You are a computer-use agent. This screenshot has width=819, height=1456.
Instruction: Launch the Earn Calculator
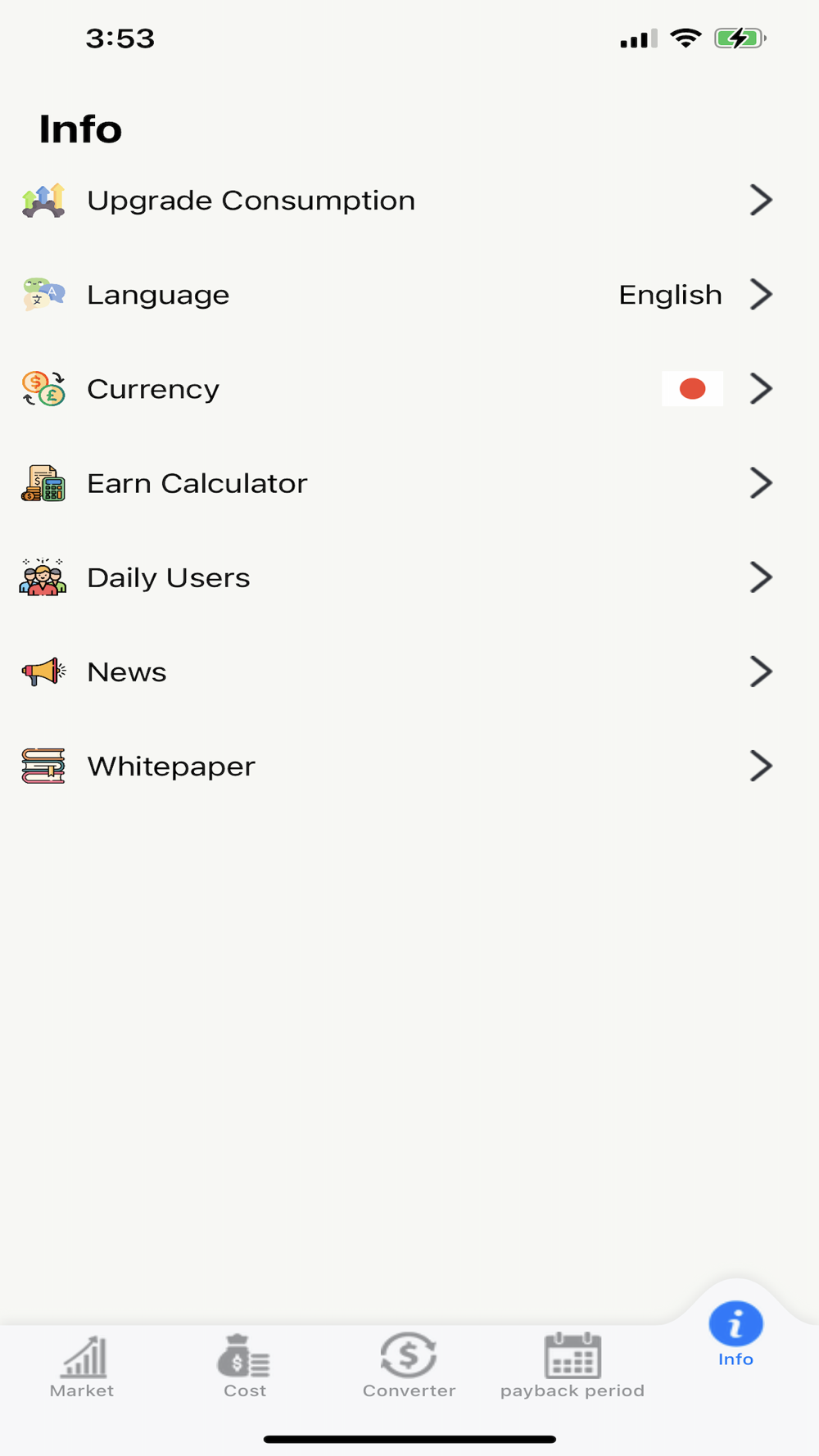(197, 483)
